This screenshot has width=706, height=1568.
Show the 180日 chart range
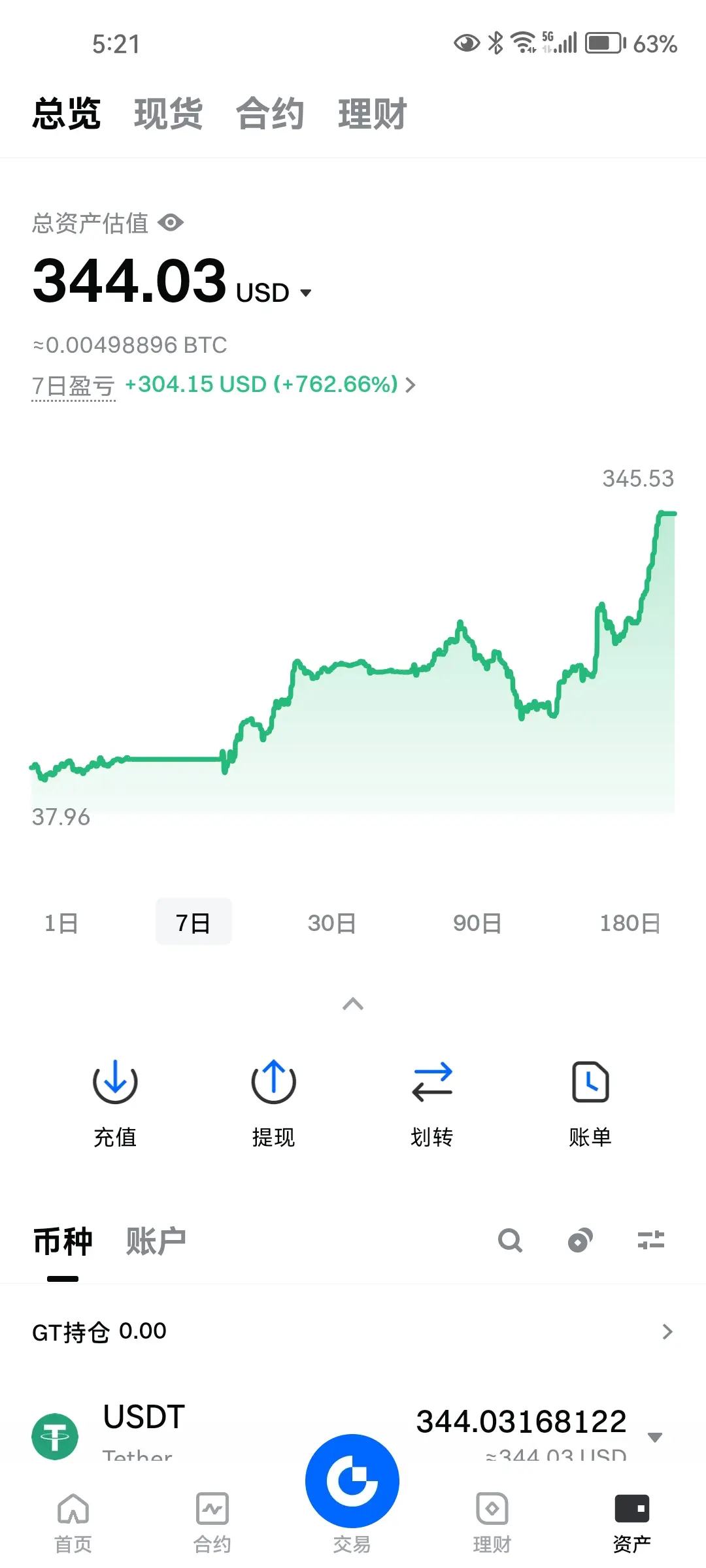(x=630, y=923)
